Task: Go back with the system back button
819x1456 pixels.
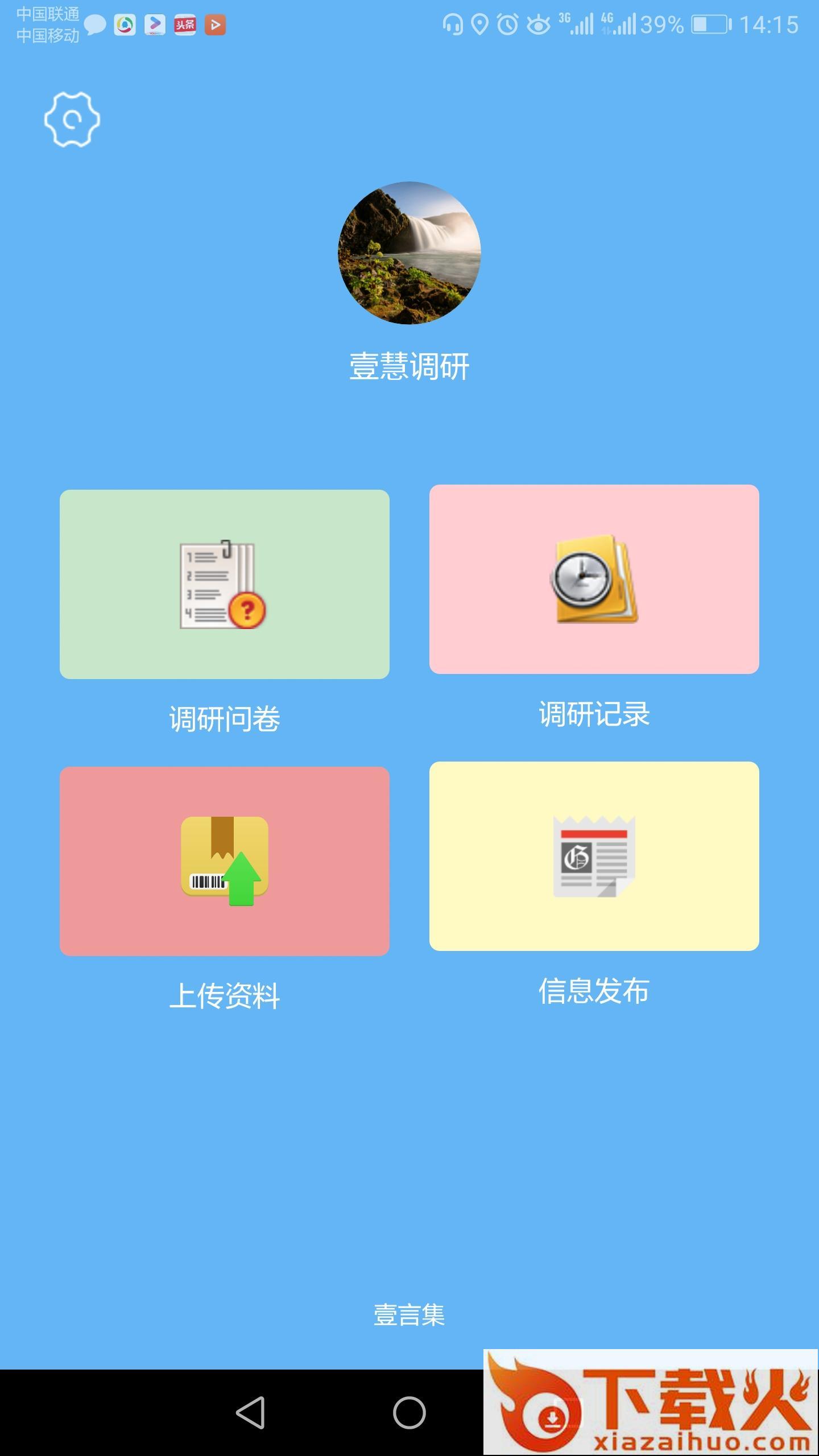Action: point(251,1412)
